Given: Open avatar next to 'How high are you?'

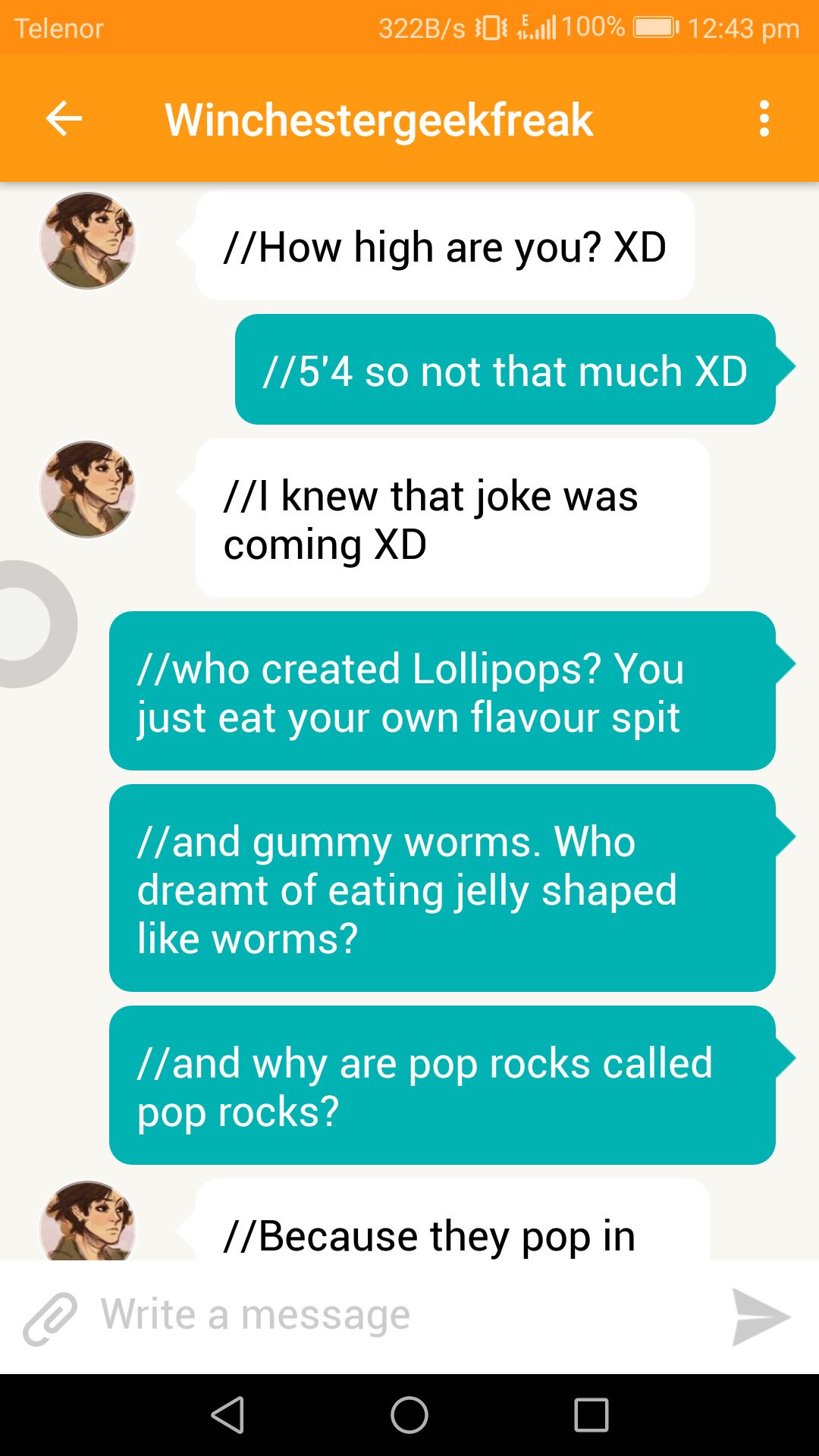Looking at the screenshot, I should click(87, 240).
